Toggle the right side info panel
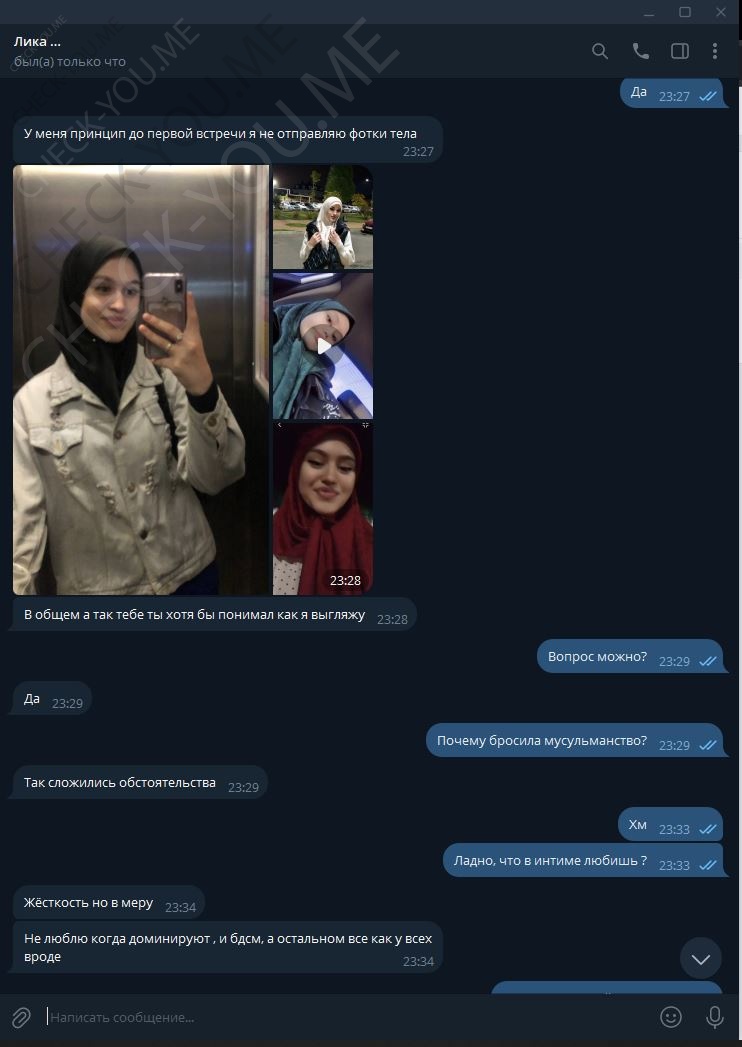The height and width of the screenshot is (1047, 742). coord(679,51)
